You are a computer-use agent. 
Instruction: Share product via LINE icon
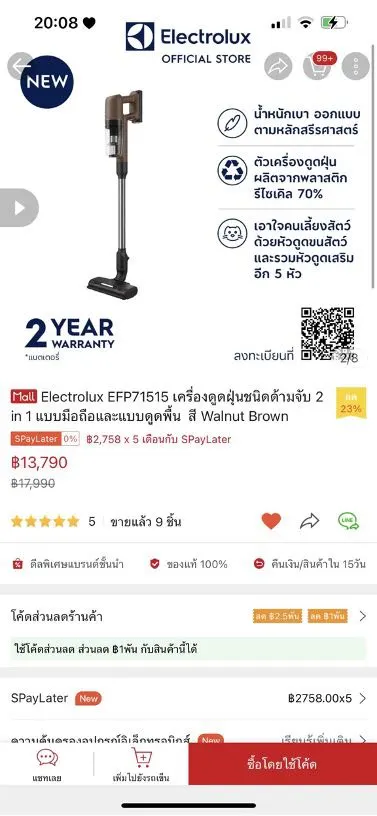pos(348,521)
